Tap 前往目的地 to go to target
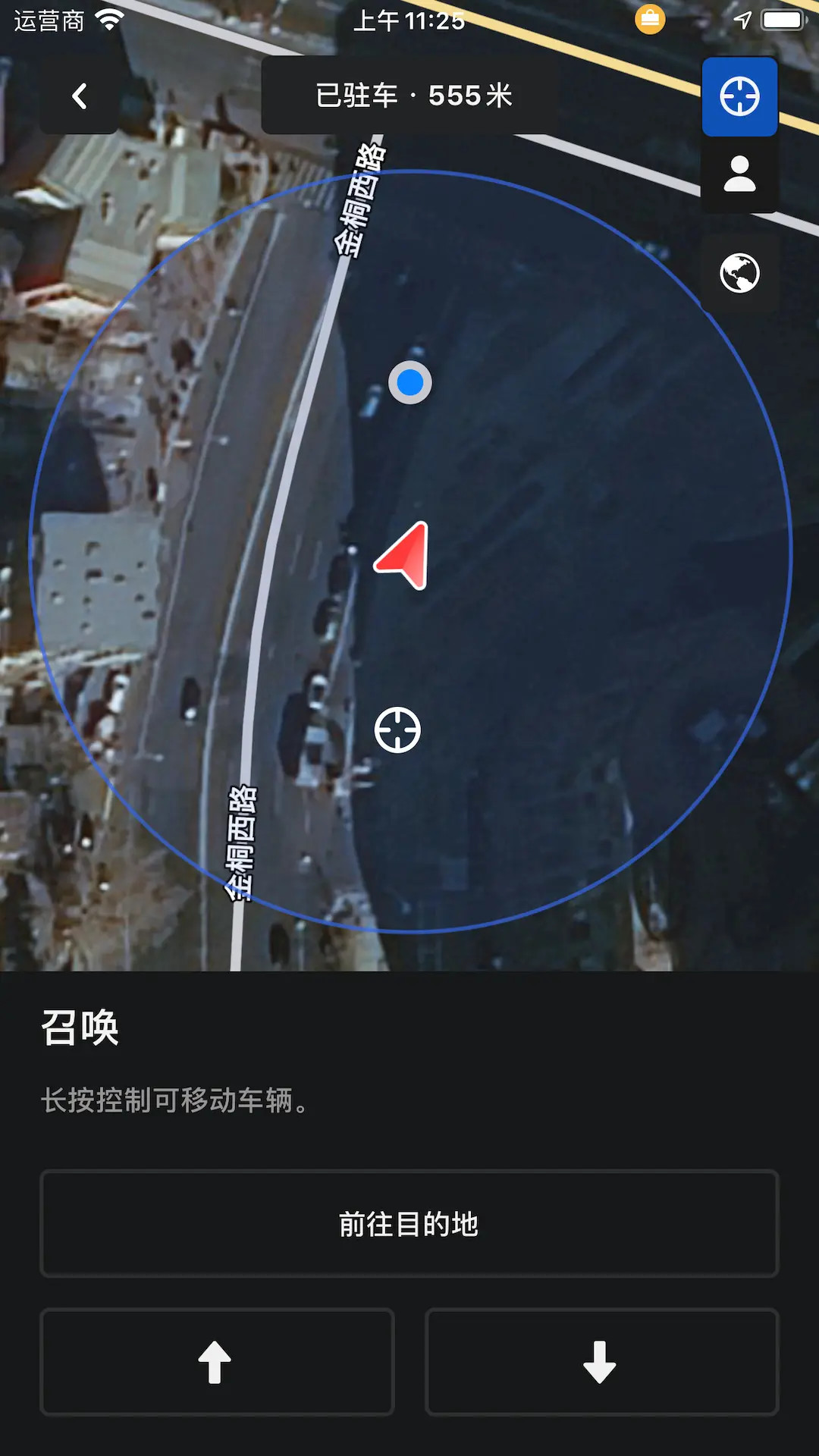This screenshot has width=819, height=1456. click(409, 1225)
